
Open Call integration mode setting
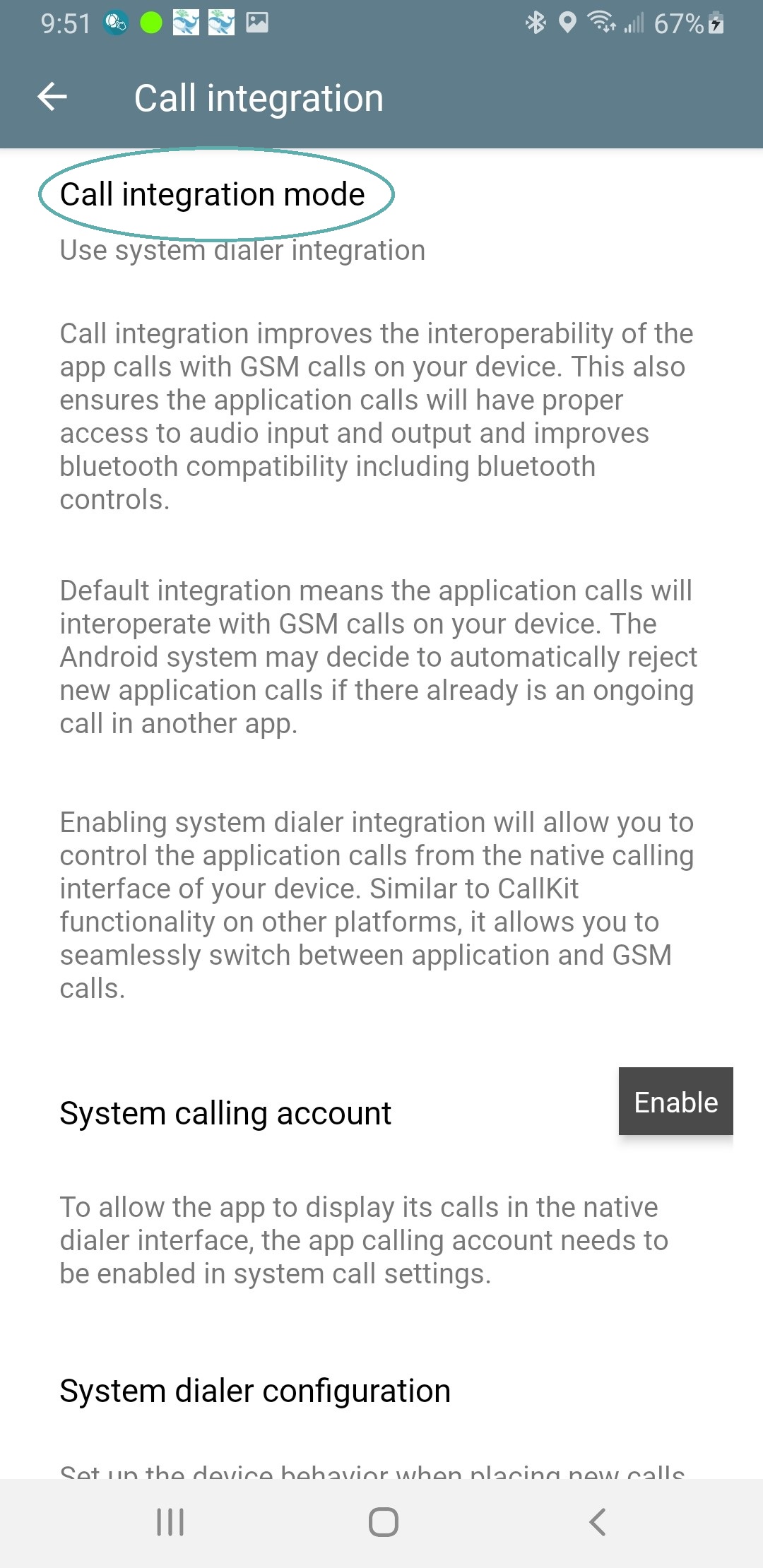tap(381, 220)
